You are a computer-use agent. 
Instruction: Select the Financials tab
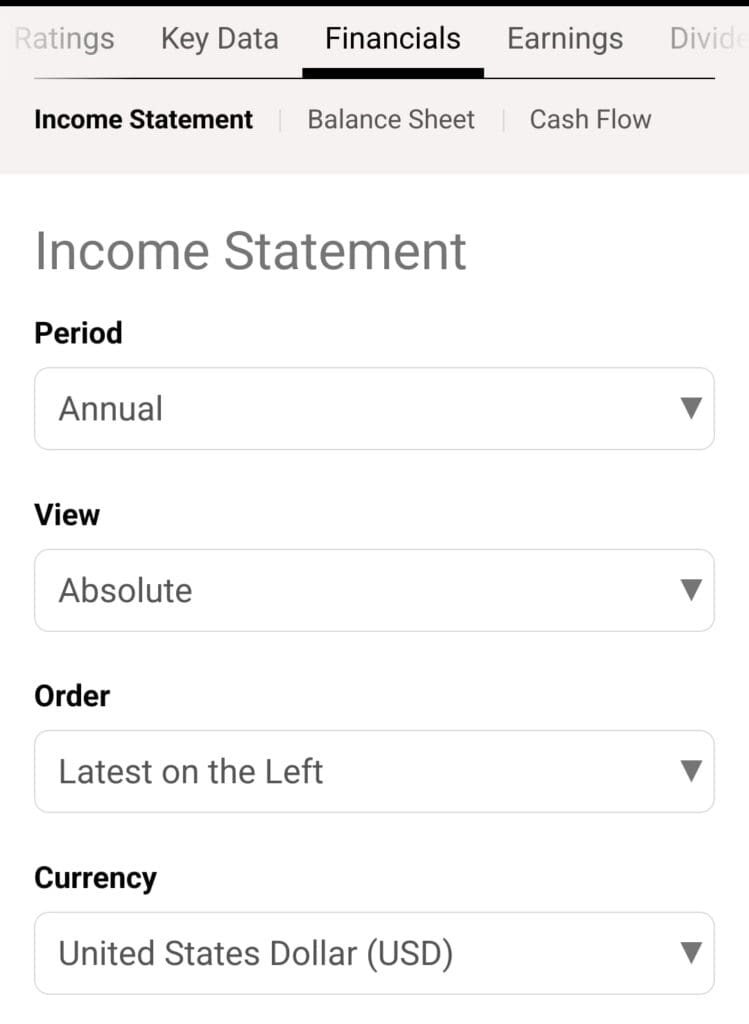pyautogui.click(x=392, y=38)
